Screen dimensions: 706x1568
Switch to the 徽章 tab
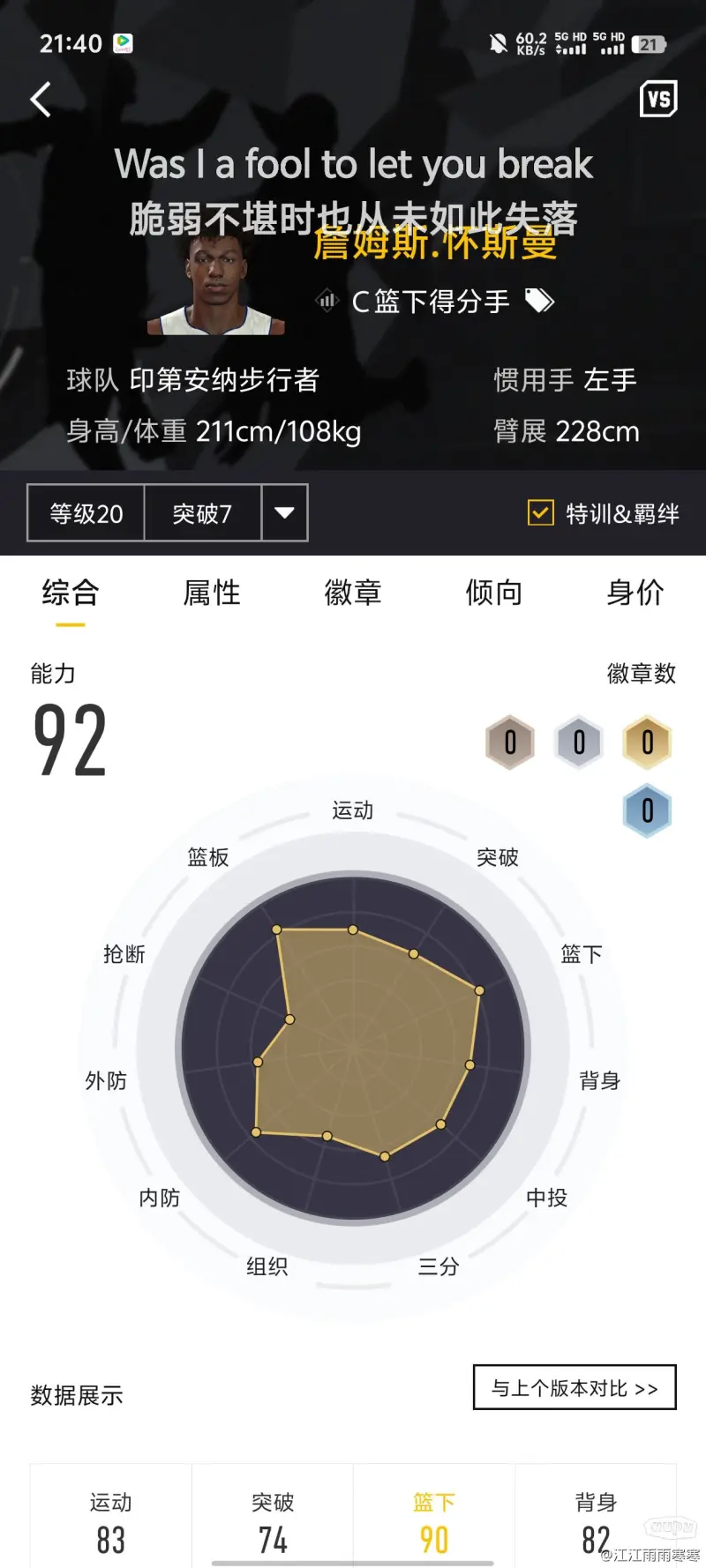click(353, 593)
